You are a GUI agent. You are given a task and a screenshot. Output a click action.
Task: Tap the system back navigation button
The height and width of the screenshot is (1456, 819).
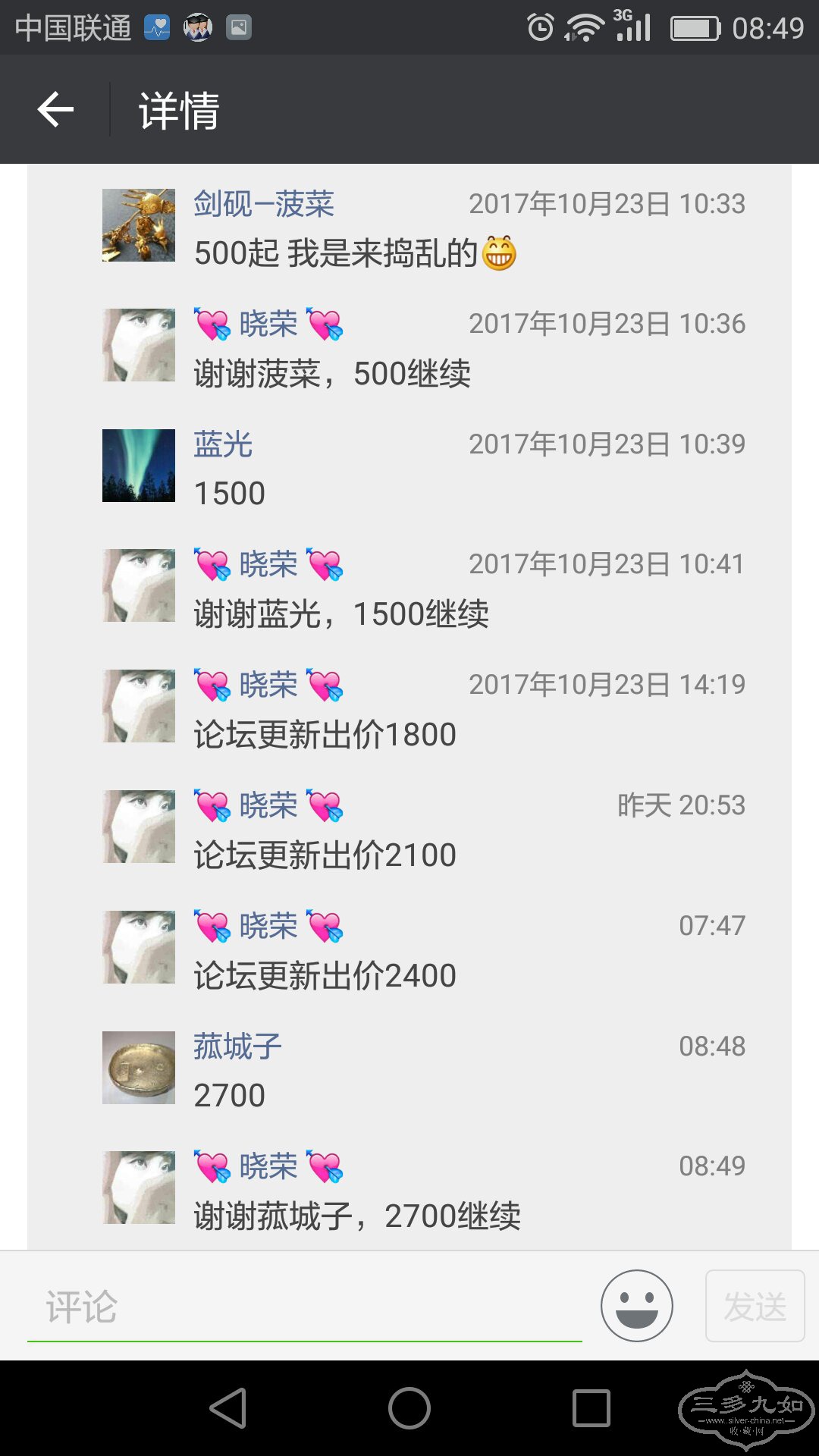227,1408
